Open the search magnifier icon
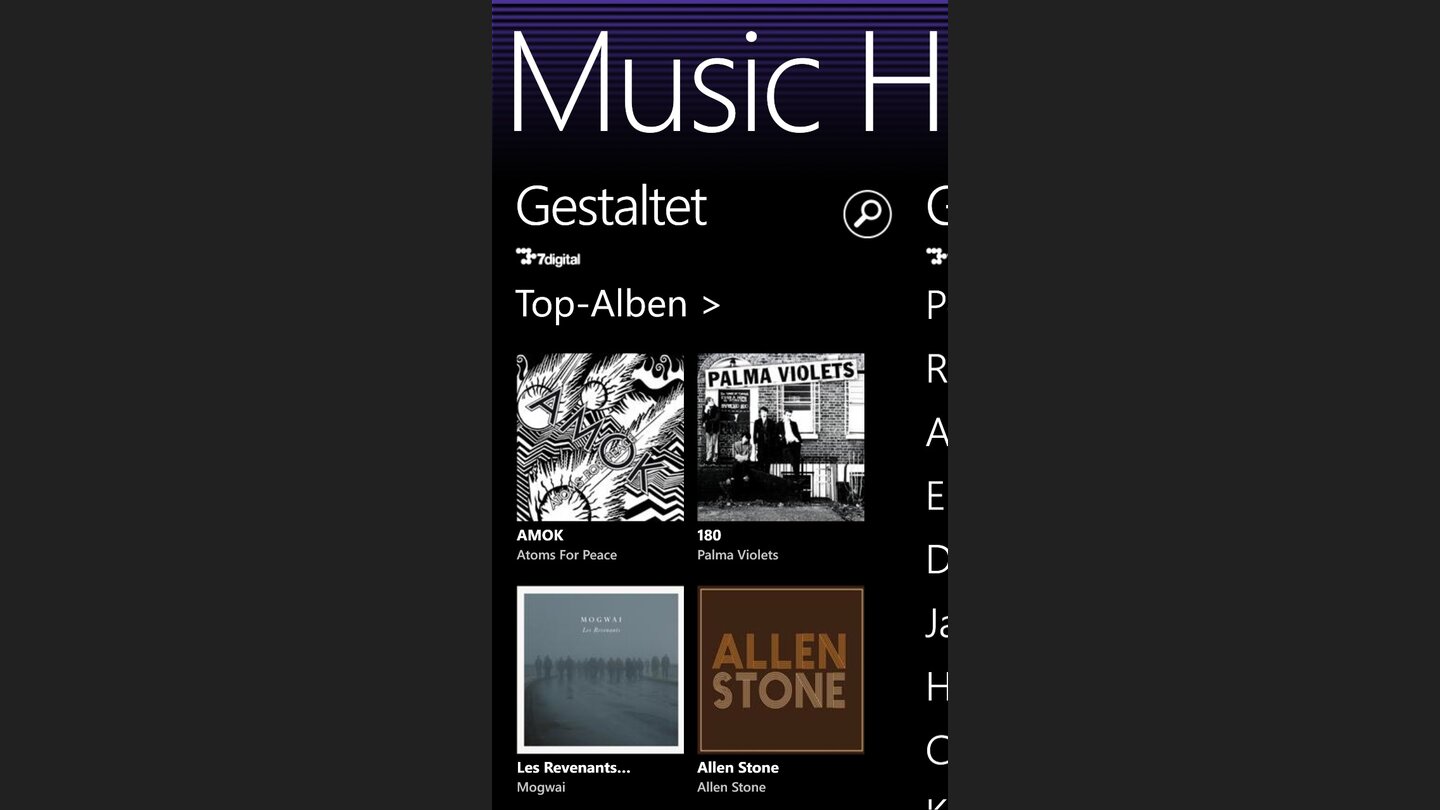Image resolution: width=1440 pixels, height=810 pixels. tap(867, 214)
